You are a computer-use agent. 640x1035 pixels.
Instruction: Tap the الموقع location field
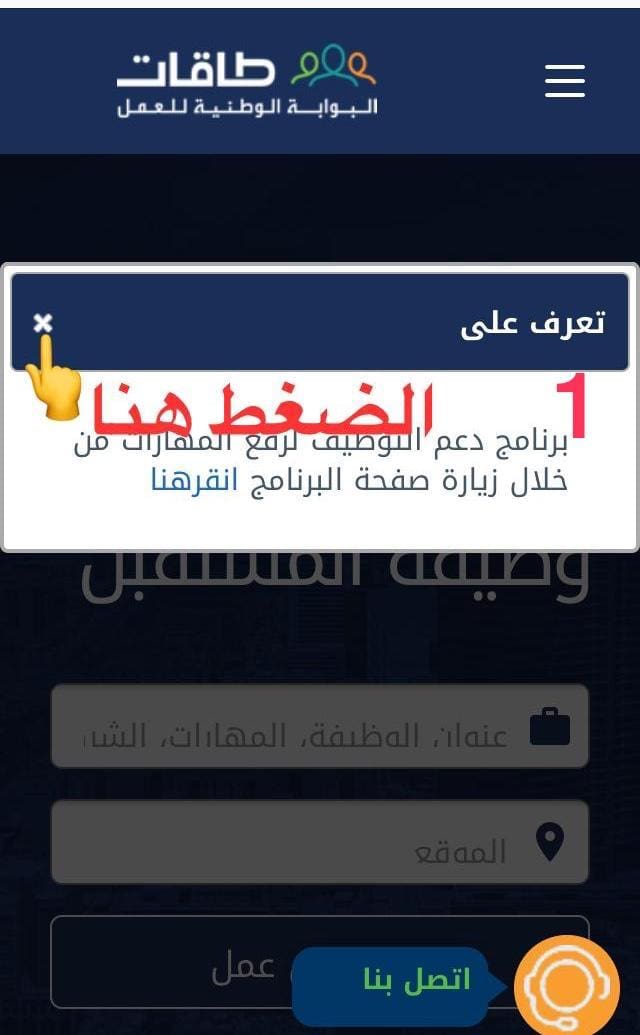click(x=320, y=842)
